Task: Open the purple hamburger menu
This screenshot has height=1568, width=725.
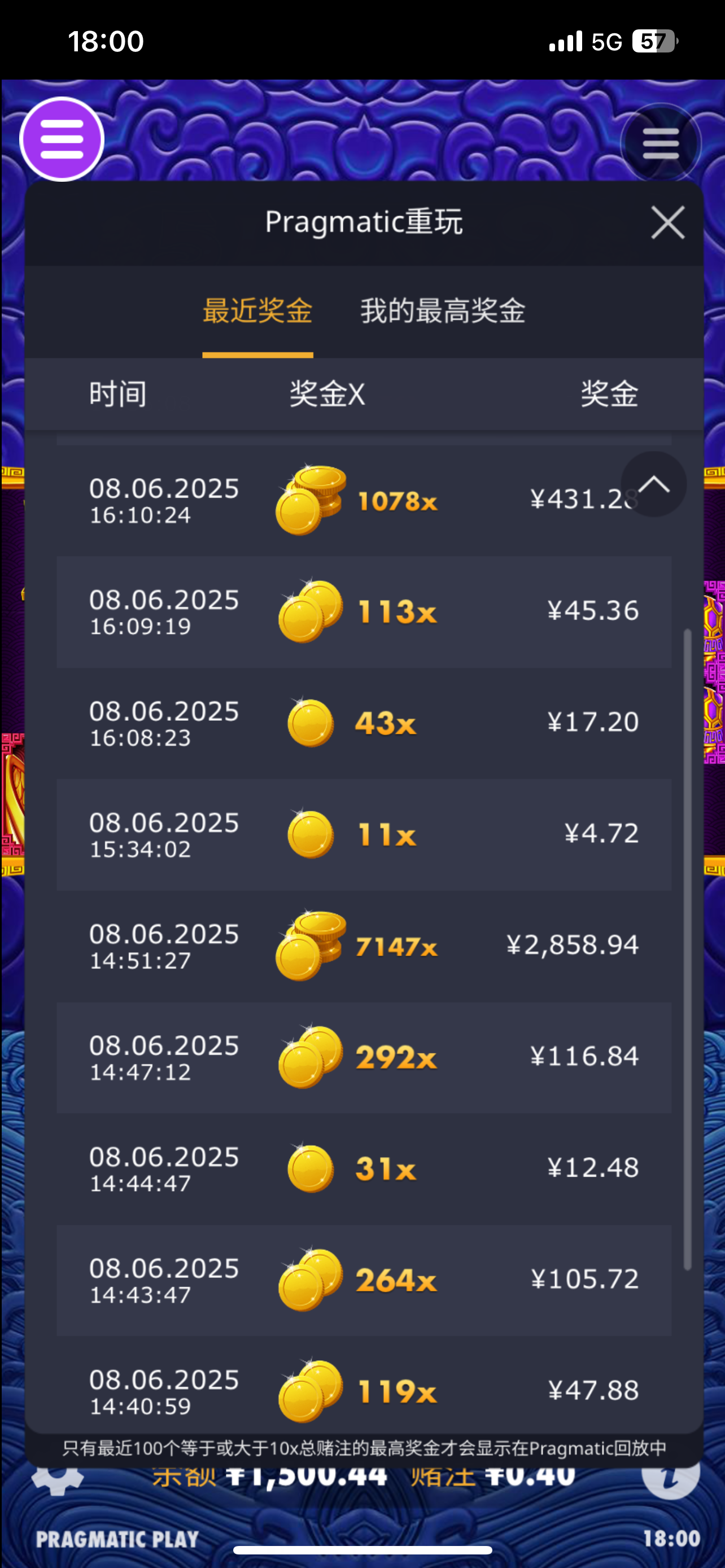Action: [x=62, y=139]
